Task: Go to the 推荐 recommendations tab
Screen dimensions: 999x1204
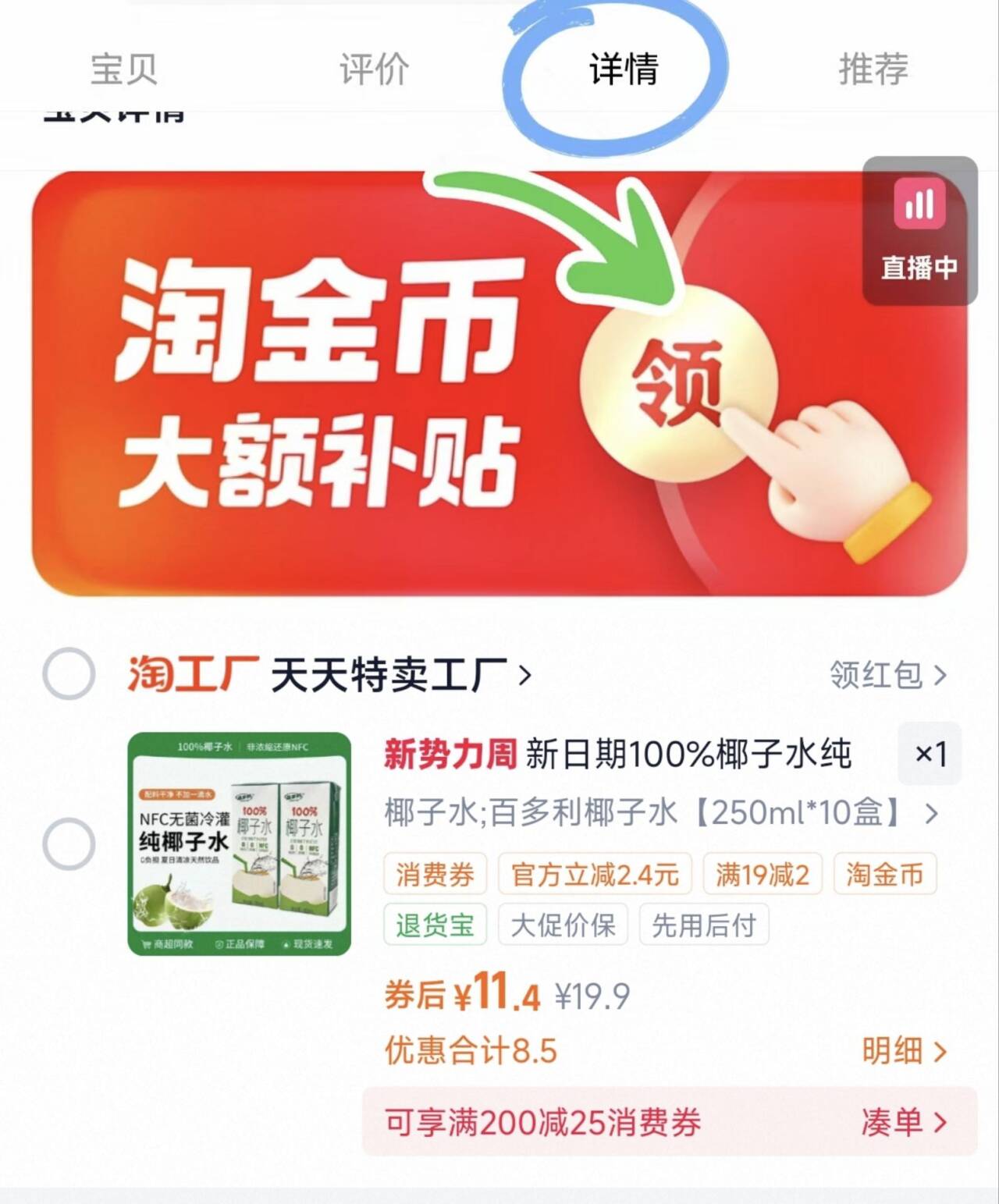Action: click(873, 69)
